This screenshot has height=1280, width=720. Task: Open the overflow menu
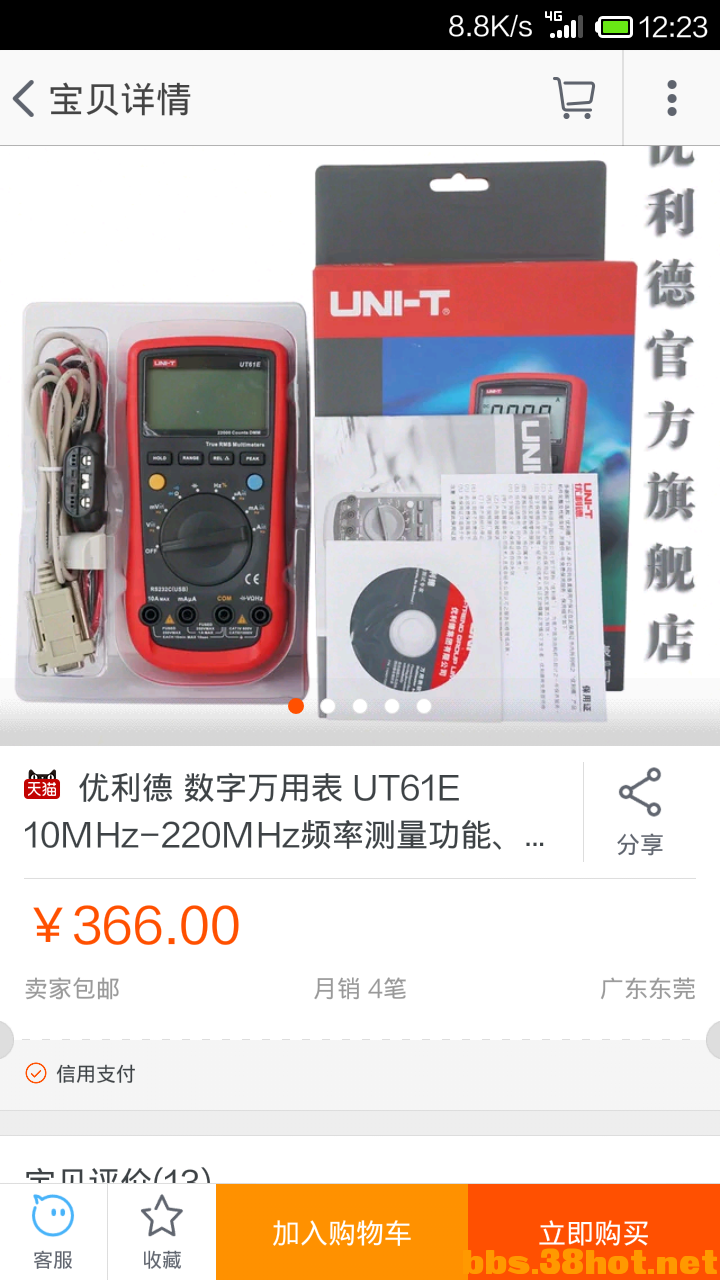[672, 98]
